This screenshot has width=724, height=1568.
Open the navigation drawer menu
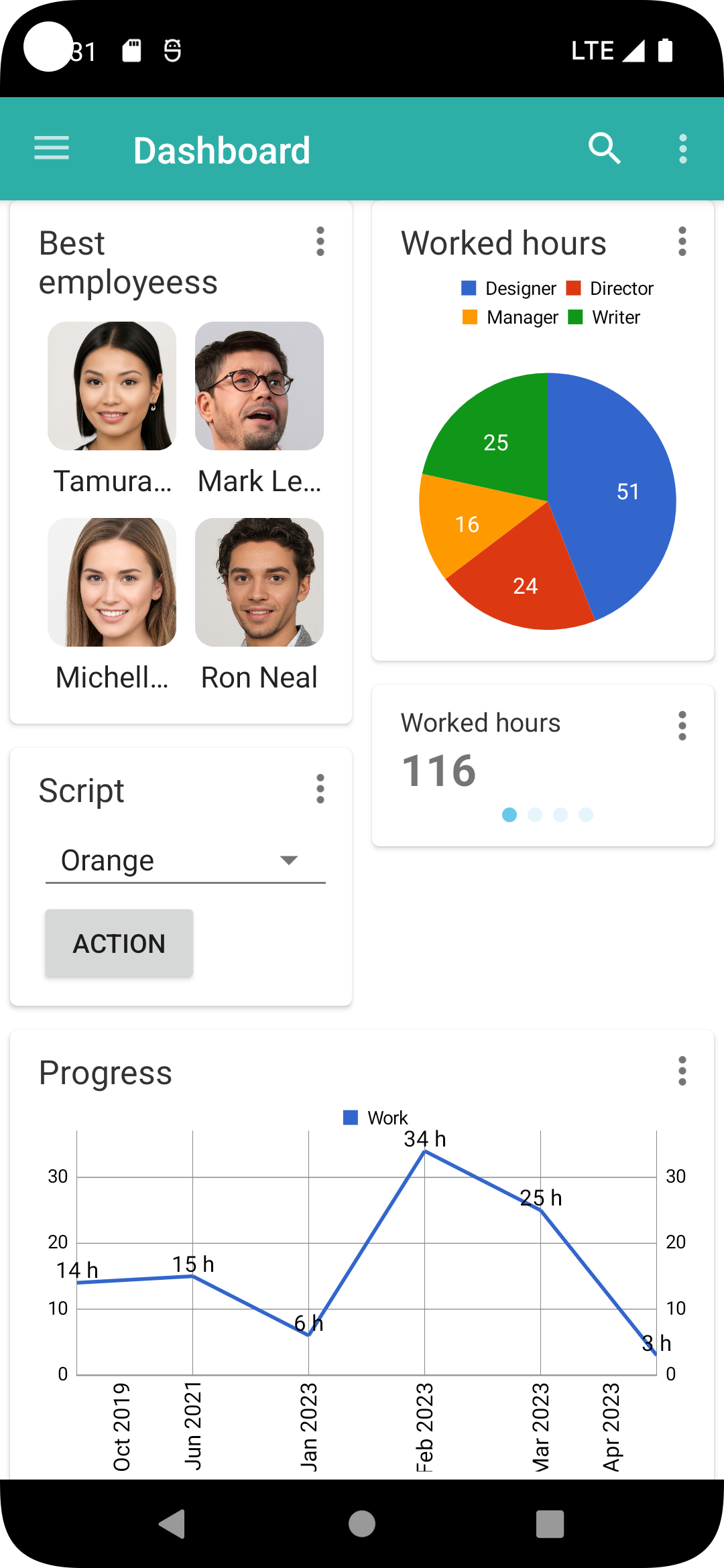[x=52, y=148]
